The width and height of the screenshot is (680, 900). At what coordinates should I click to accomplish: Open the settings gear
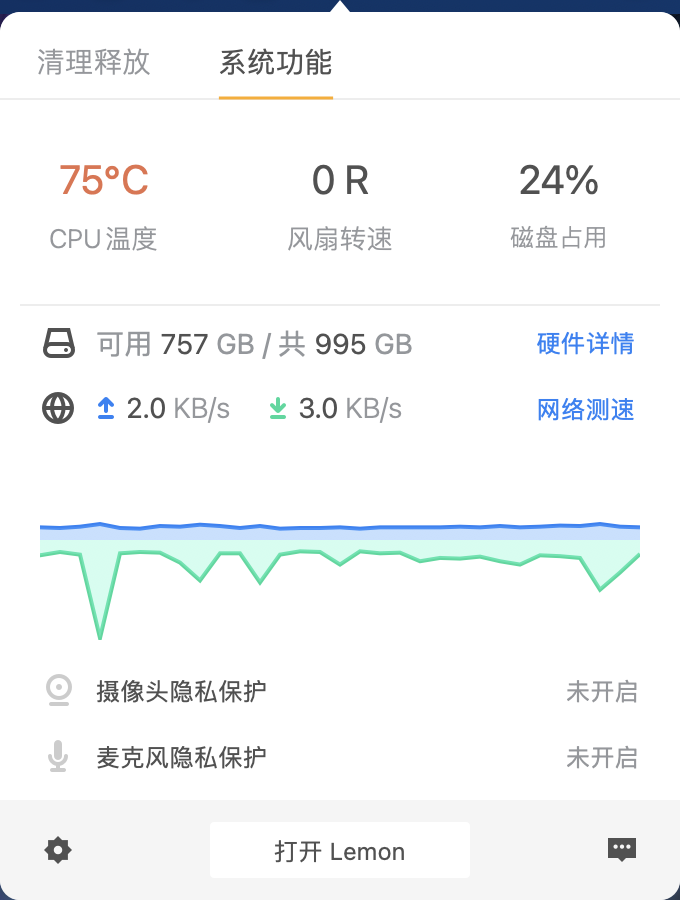[x=58, y=851]
